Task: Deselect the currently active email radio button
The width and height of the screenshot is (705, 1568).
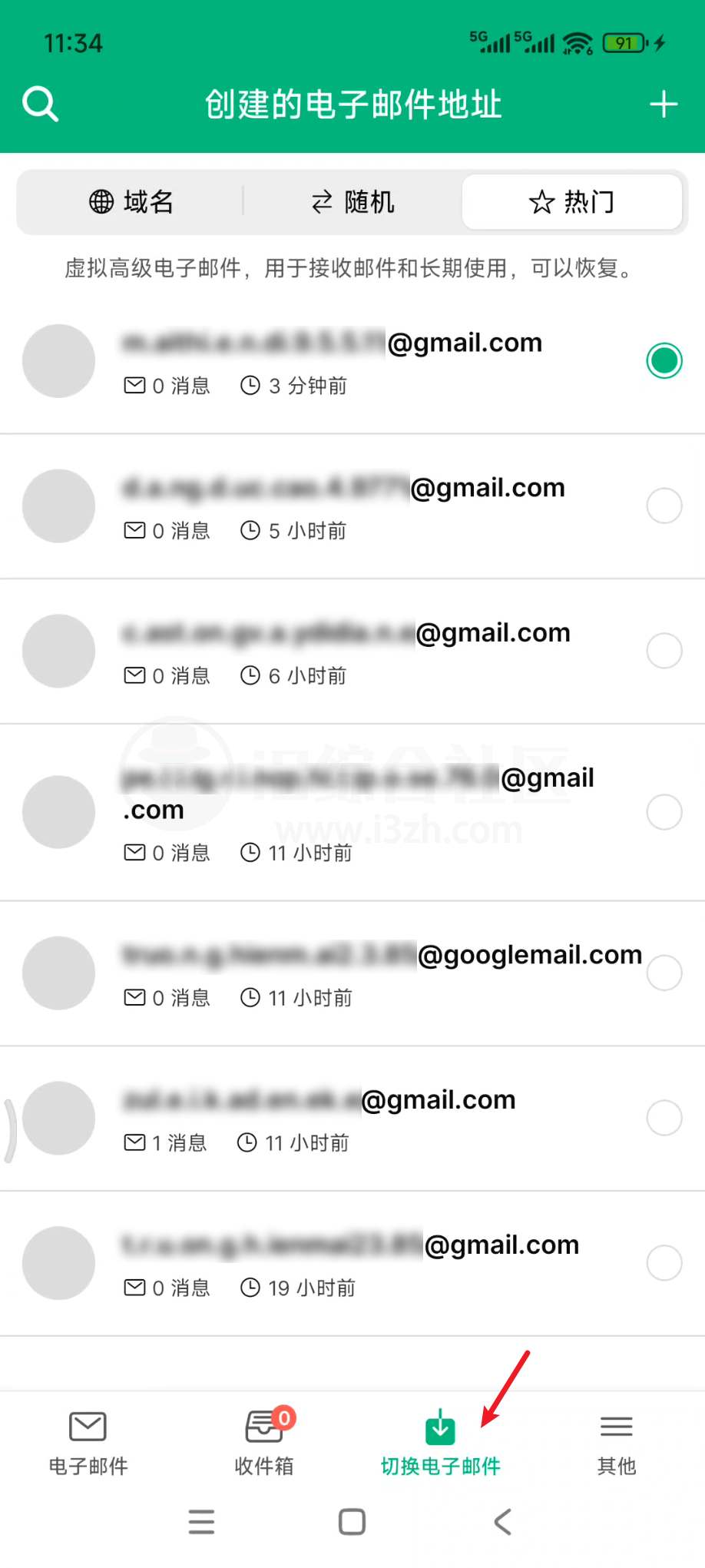Action: [664, 360]
